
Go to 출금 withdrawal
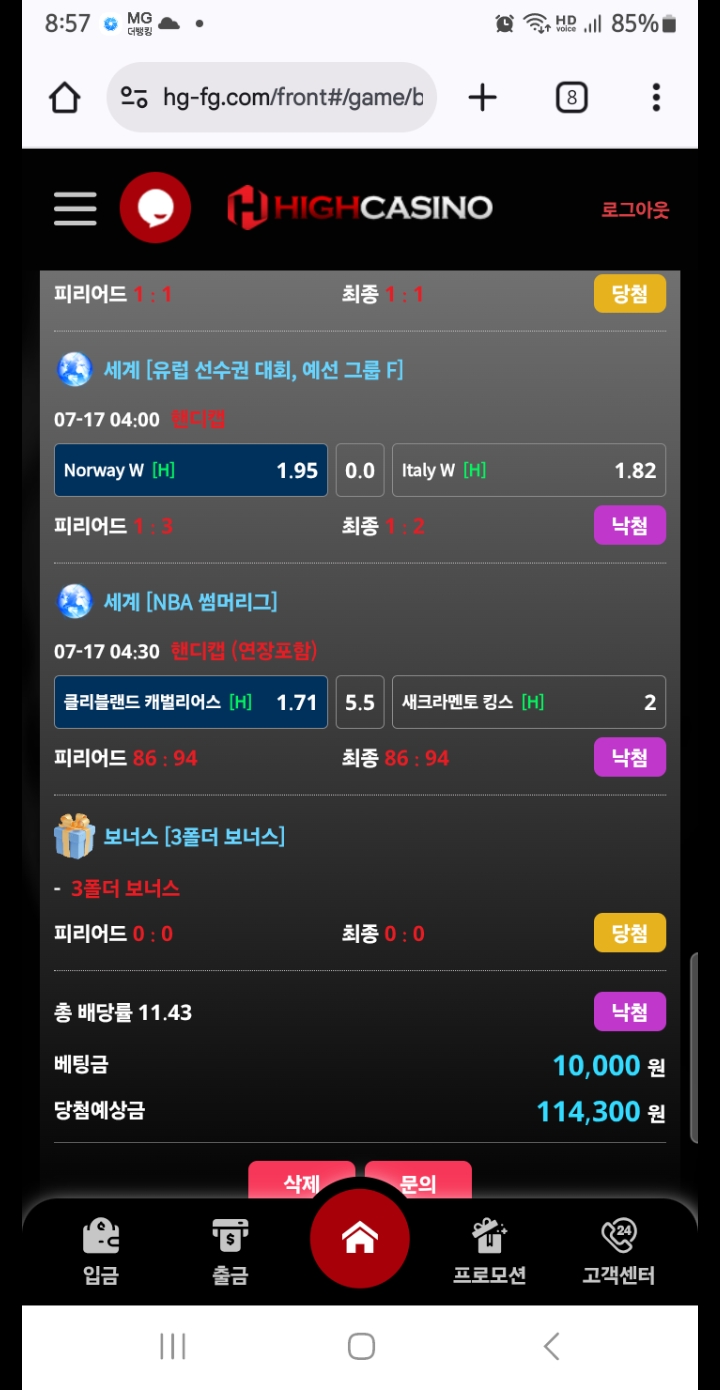pos(230,1251)
